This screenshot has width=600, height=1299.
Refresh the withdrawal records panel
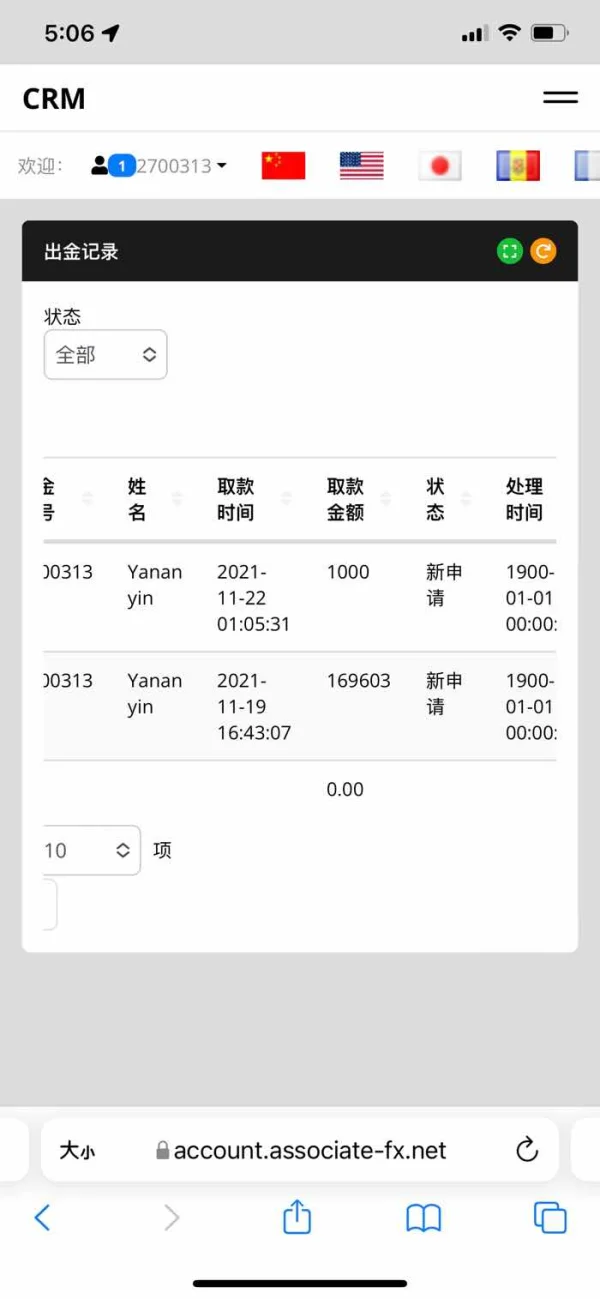542,251
